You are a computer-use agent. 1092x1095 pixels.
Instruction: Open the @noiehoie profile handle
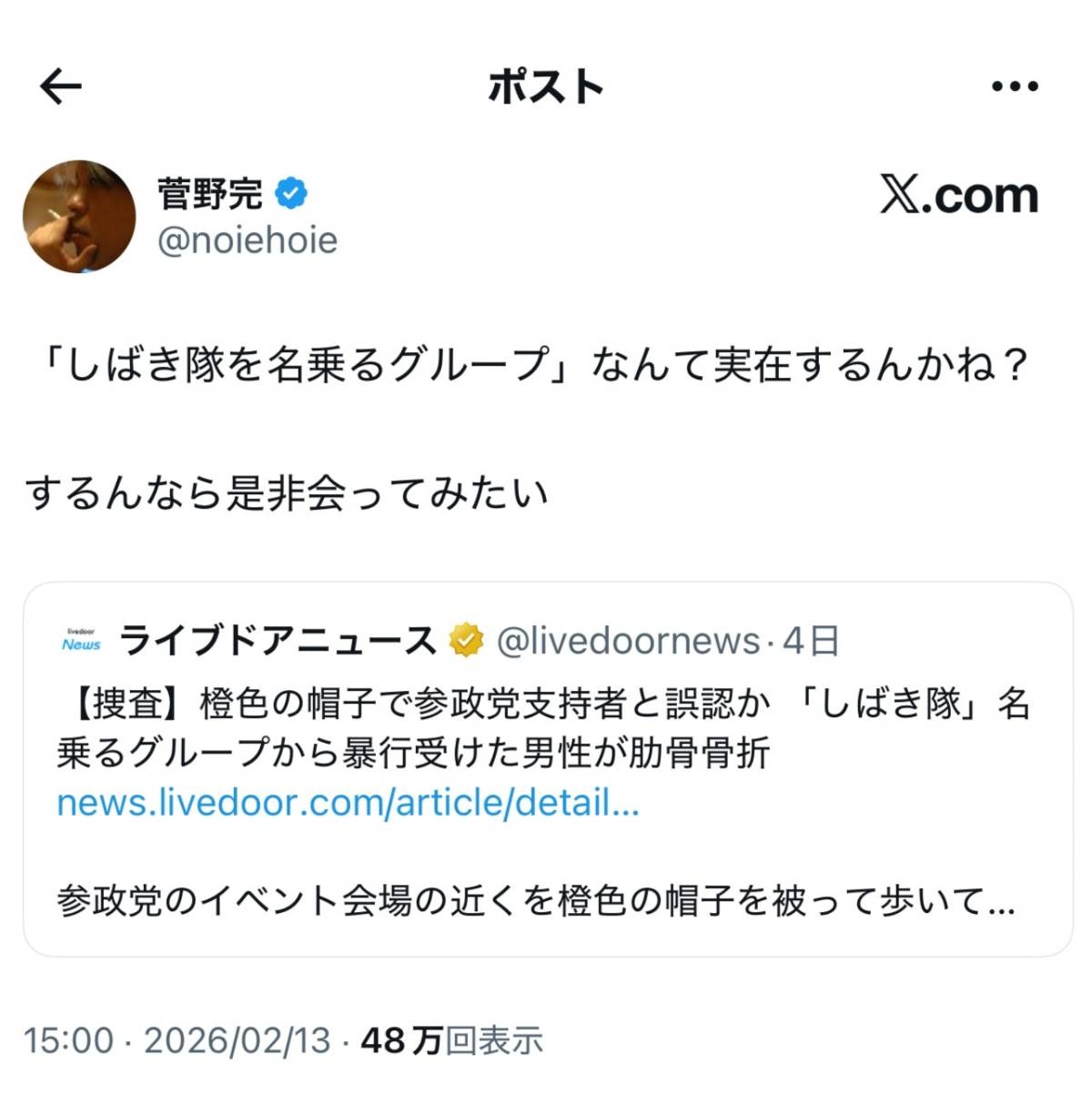coord(248,241)
